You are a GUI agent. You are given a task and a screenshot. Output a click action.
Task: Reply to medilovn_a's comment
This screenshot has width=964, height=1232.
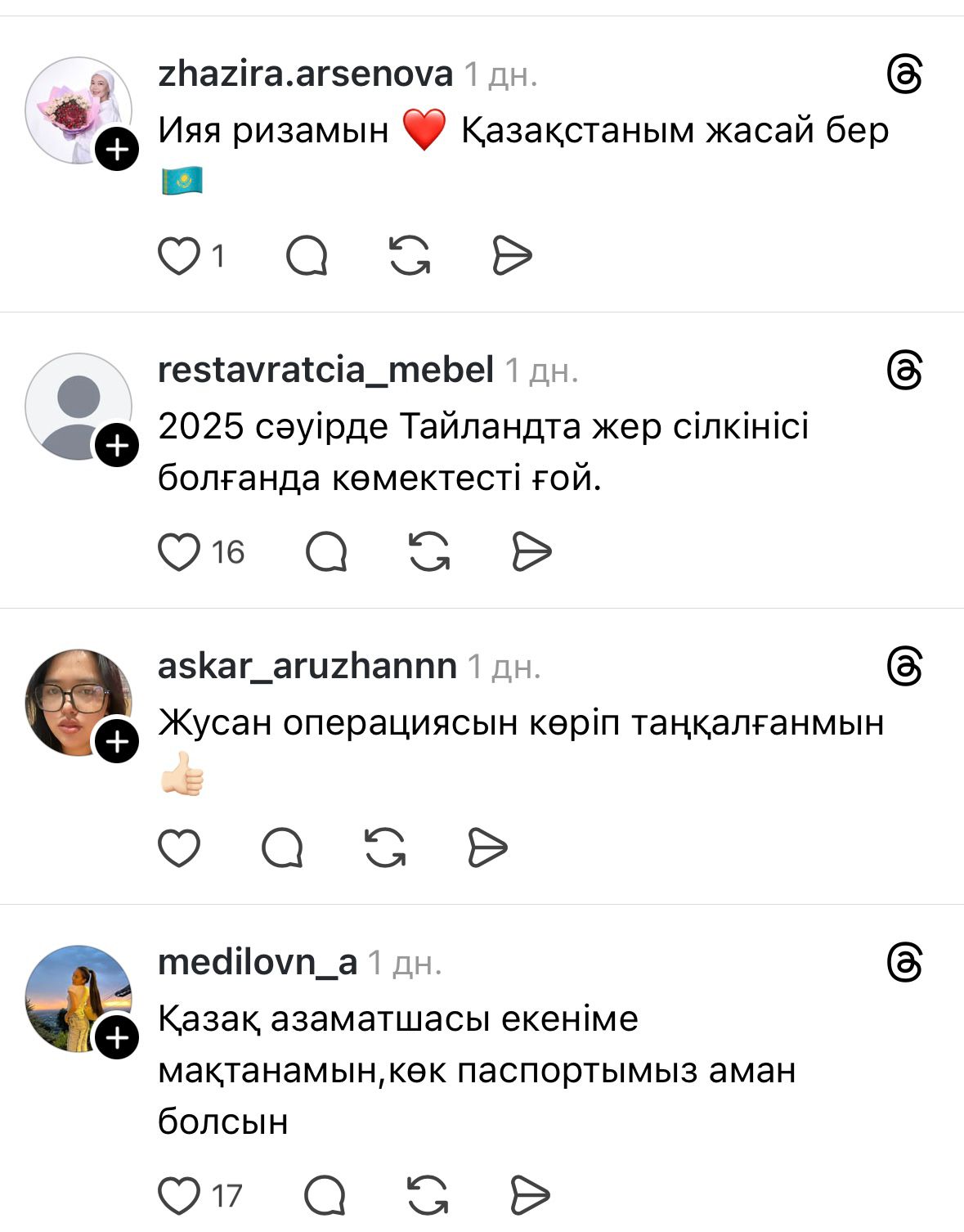[325, 1196]
